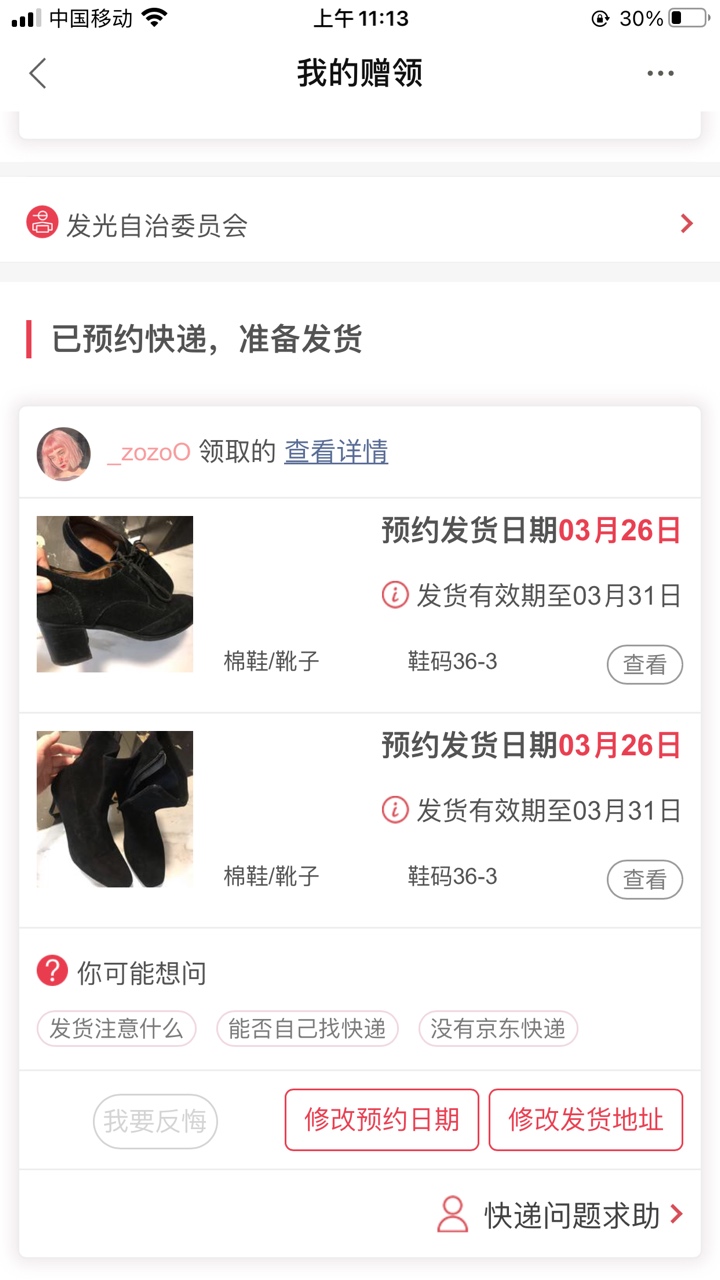Tap the 查看详情 link beside _zozoO
This screenshot has width=720, height=1280.
tap(336, 452)
